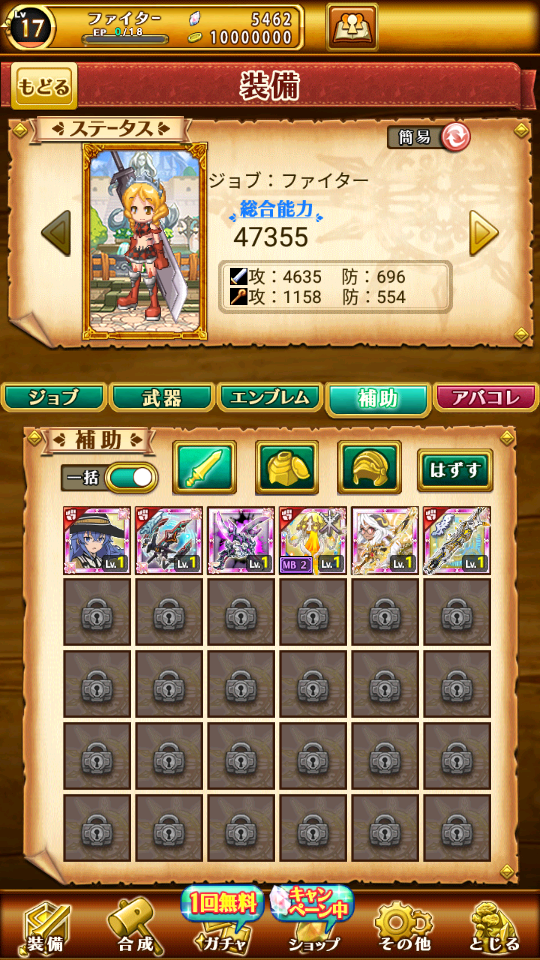This screenshot has width=540, height=960.
Task: Show previous character with left arrow
Action: tap(56, 233)
